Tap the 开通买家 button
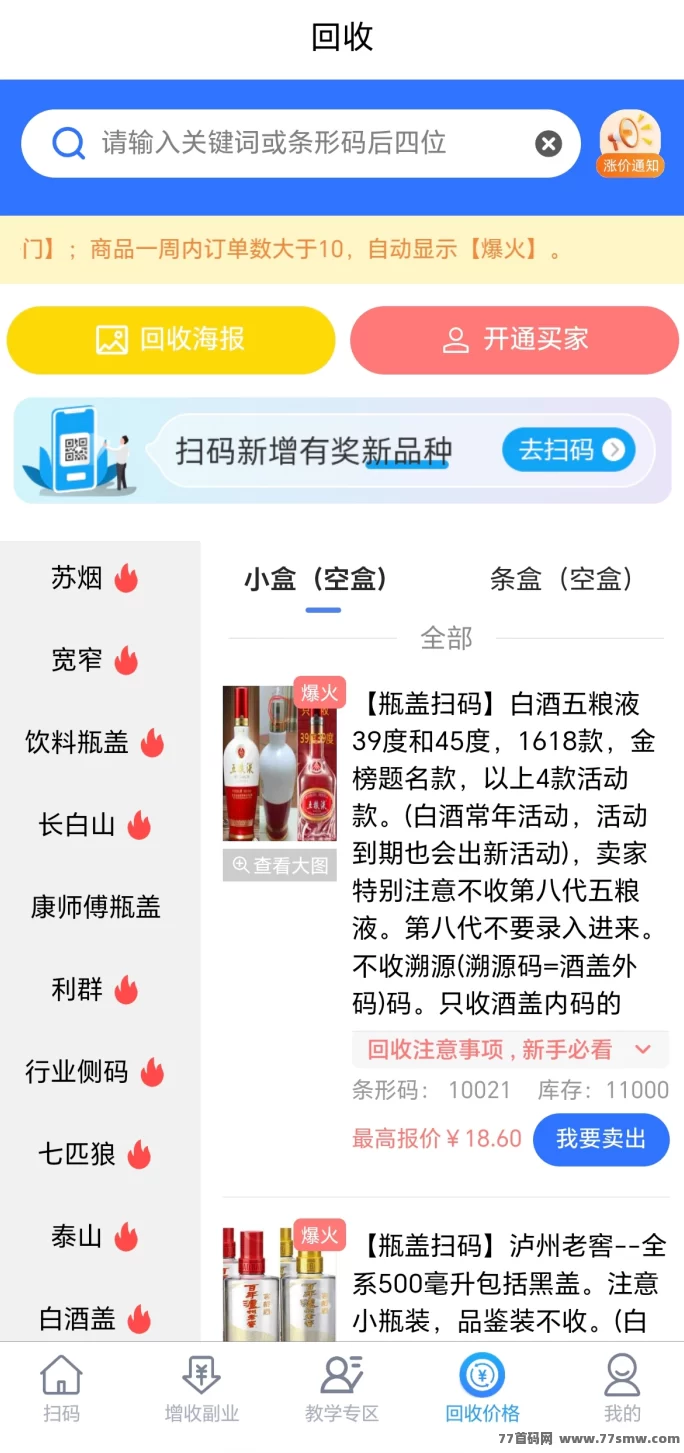684x1453 pixels. [x=515, y=340]
